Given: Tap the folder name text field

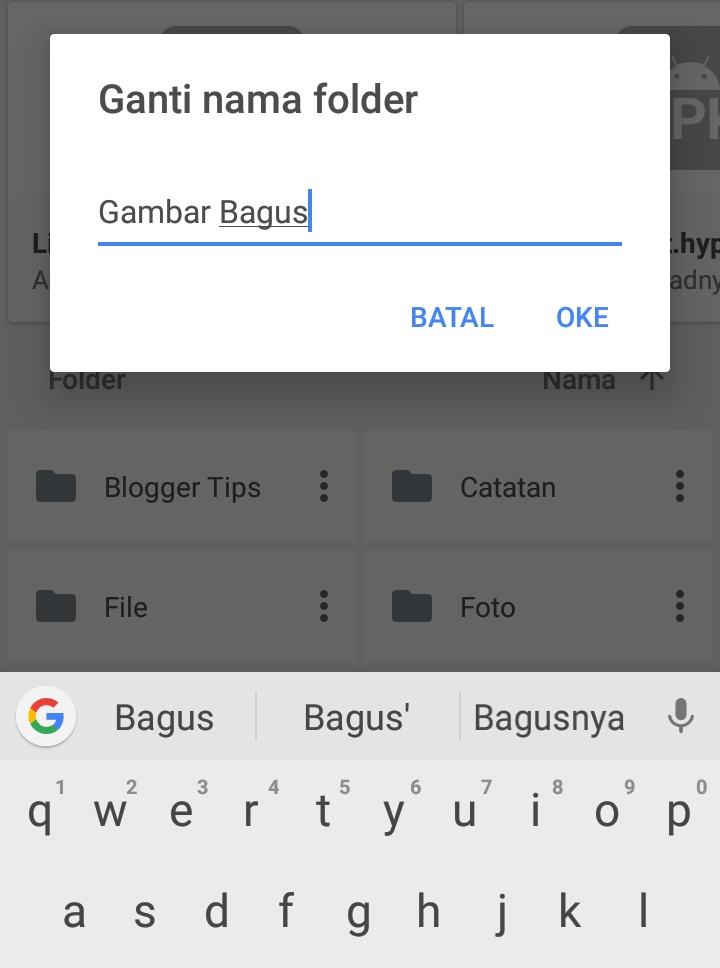Looking at the screenshot, I should click(x=359, y=212).
